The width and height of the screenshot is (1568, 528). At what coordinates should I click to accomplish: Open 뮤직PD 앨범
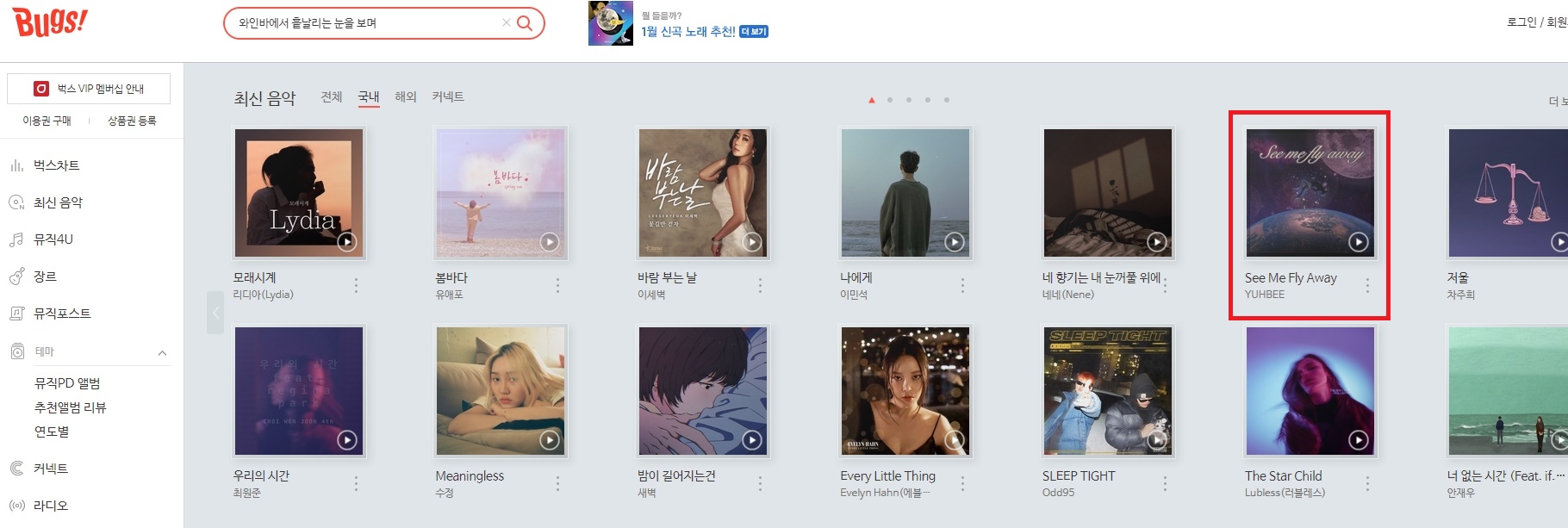coord(67,383)
